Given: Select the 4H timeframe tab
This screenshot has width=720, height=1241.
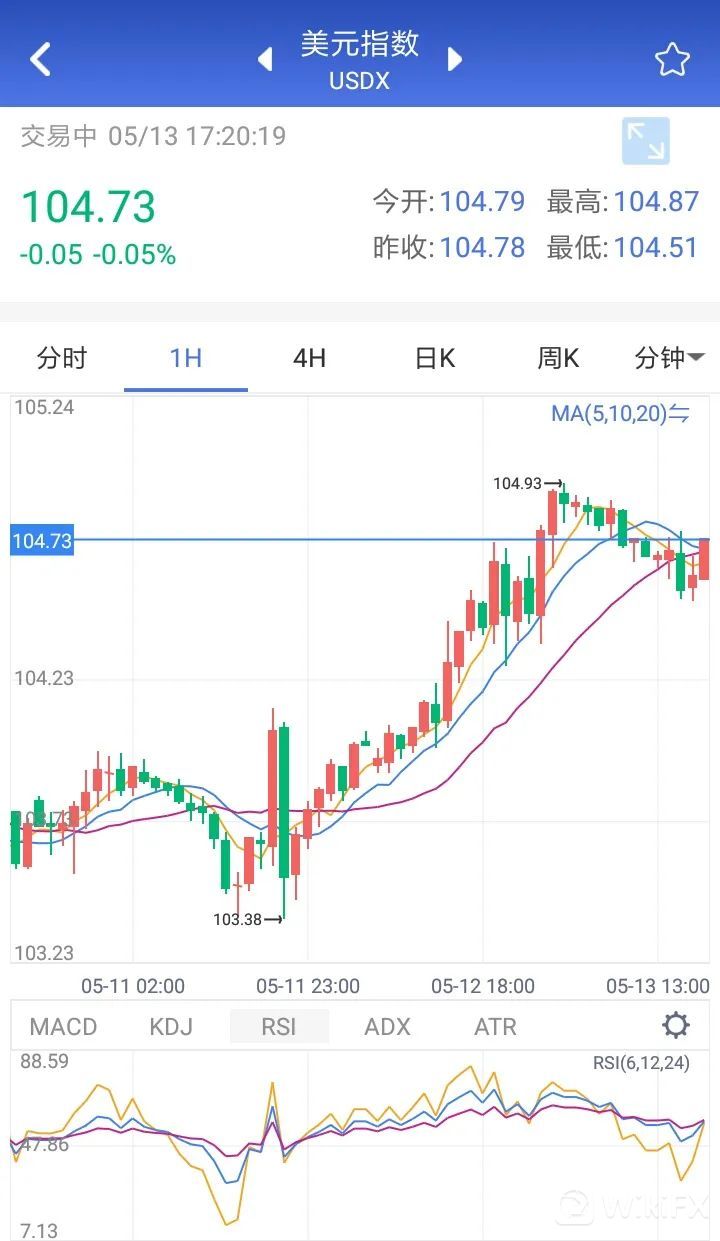Looking at the screenshot, I should pyautogui.click(x=309, y=358).
